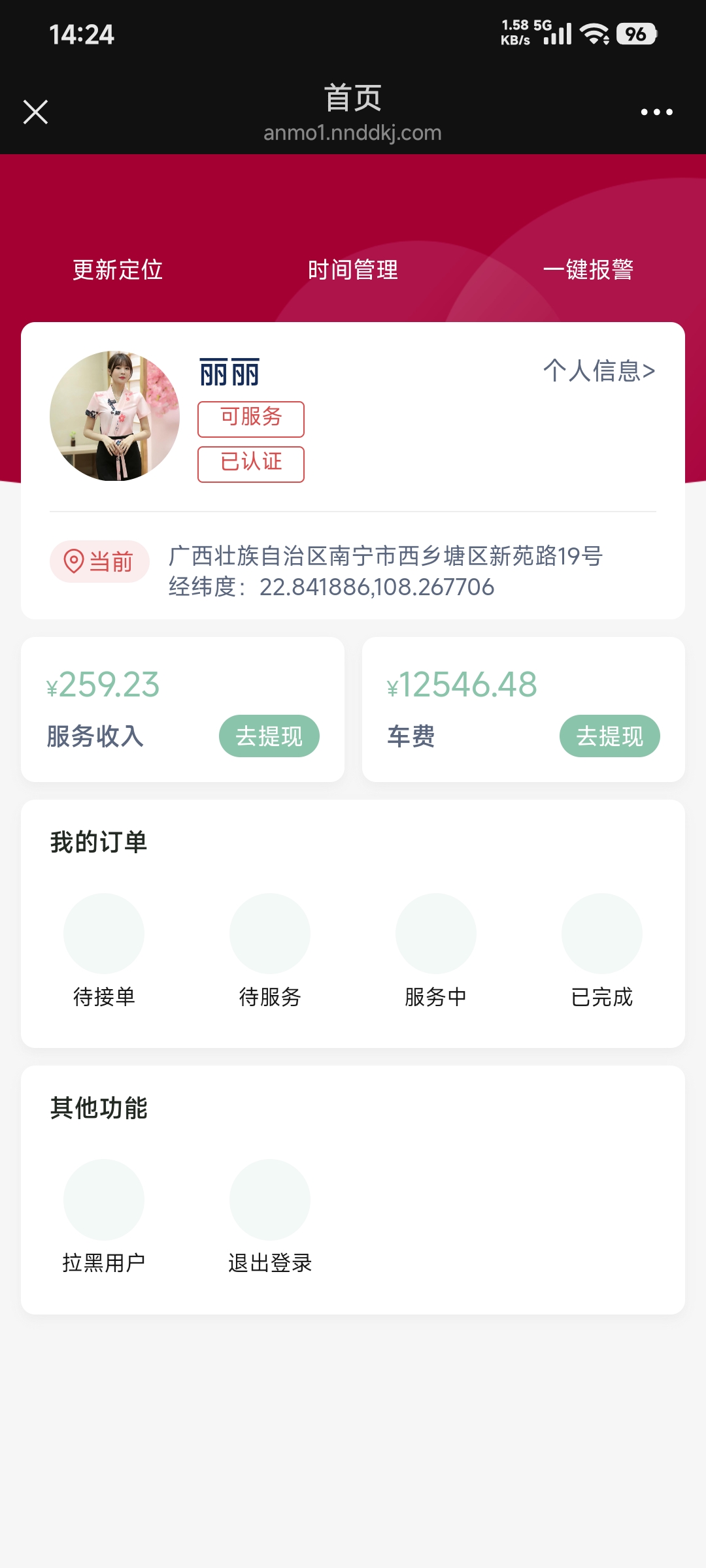Tap the 已认证 verified status badge
Image resolution: width=706 pixels, height=1568 pixels.
pyautogui.click(x=251, y=463)
